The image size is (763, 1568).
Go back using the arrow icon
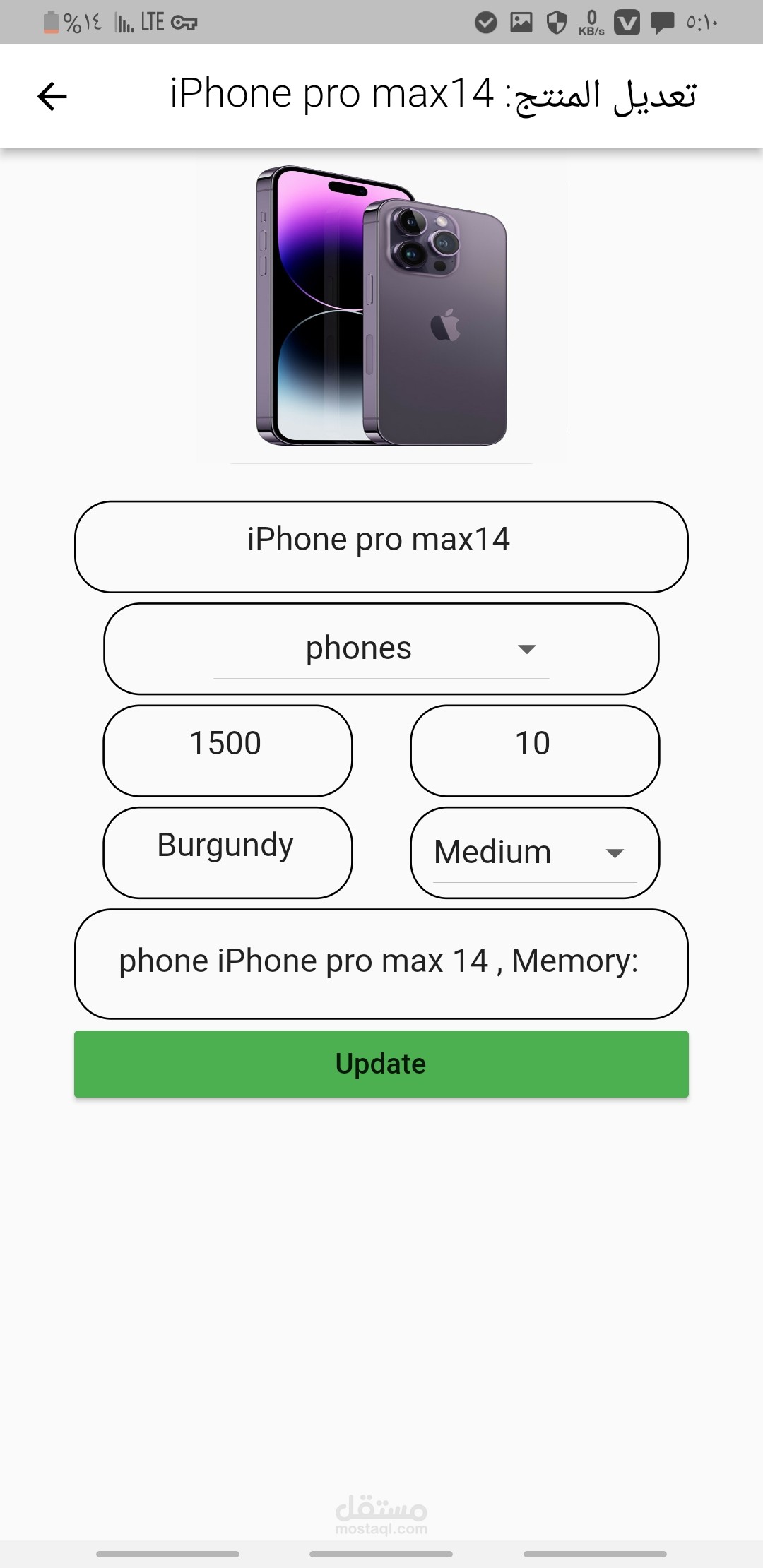click(52, 96)
